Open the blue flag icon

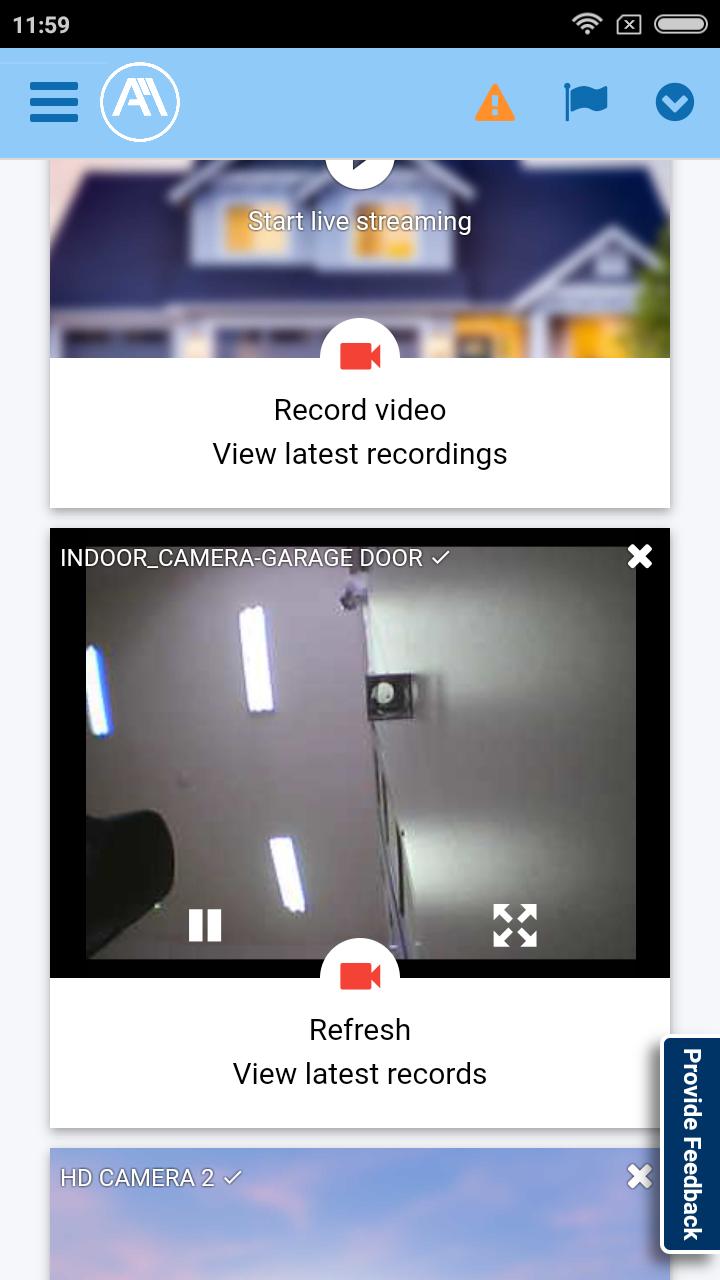click(x=585, y=102)
